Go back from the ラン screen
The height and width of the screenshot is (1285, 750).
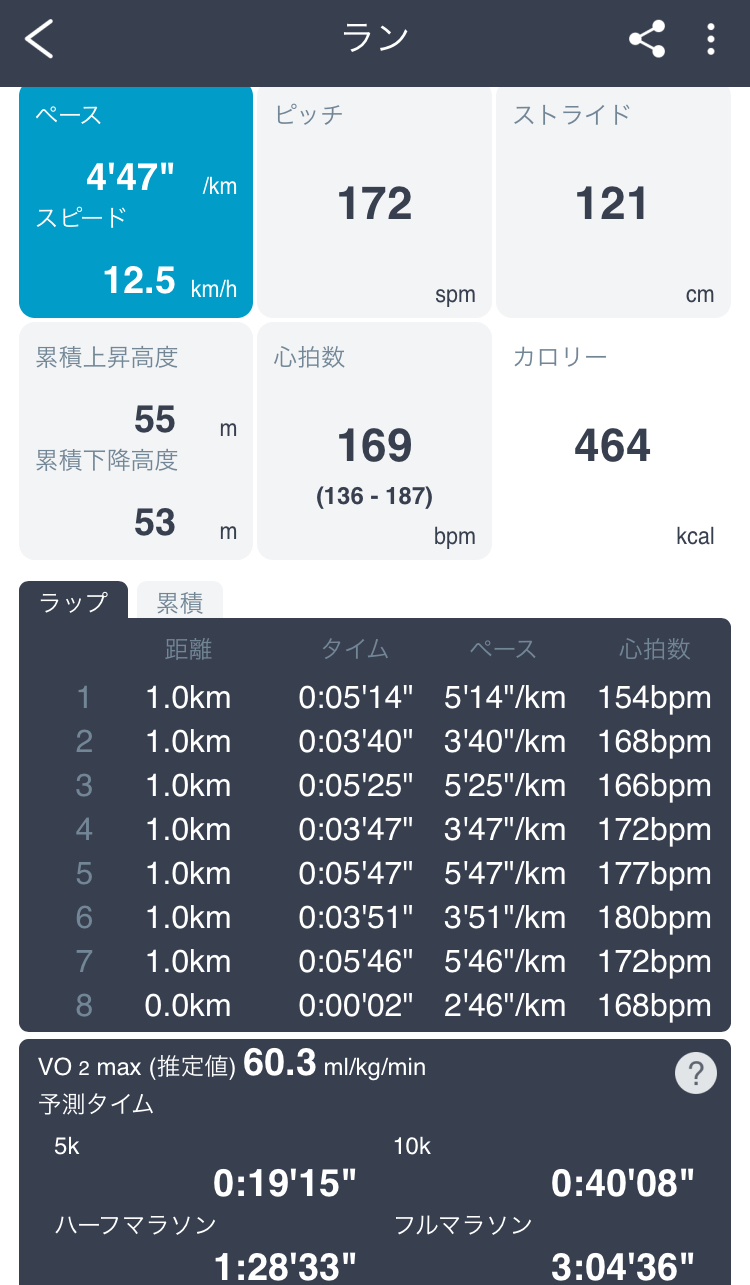[x=39, y=40]
